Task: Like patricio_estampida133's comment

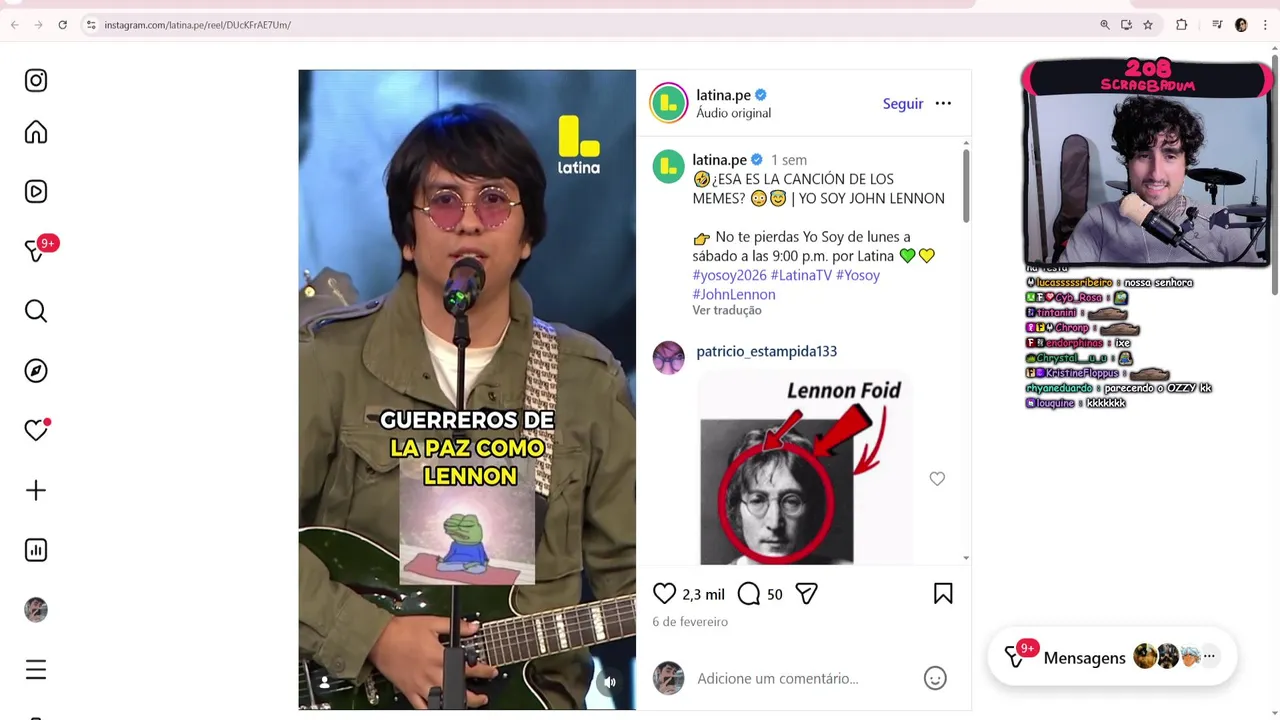Action: (937, 479)
